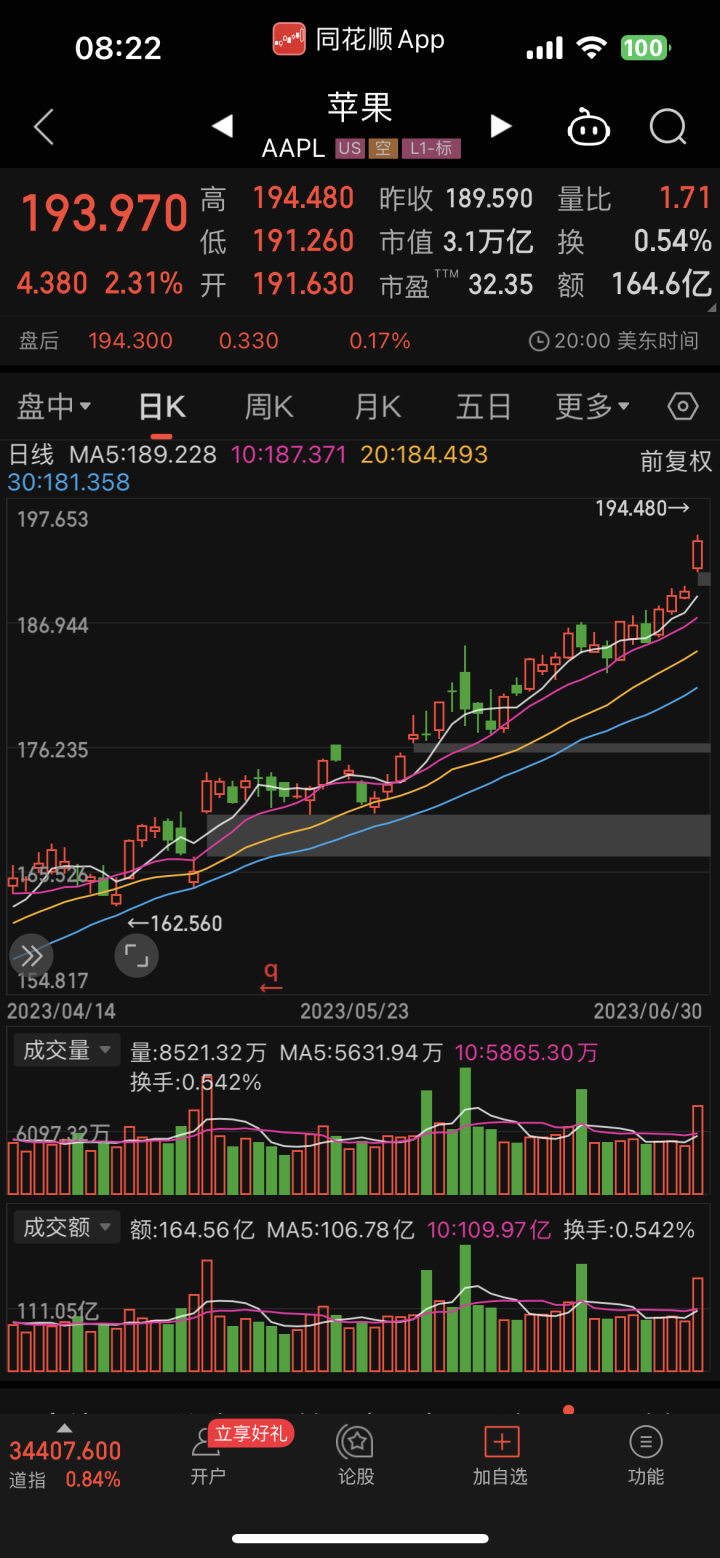Switch to the previous stock arrow

222,126
